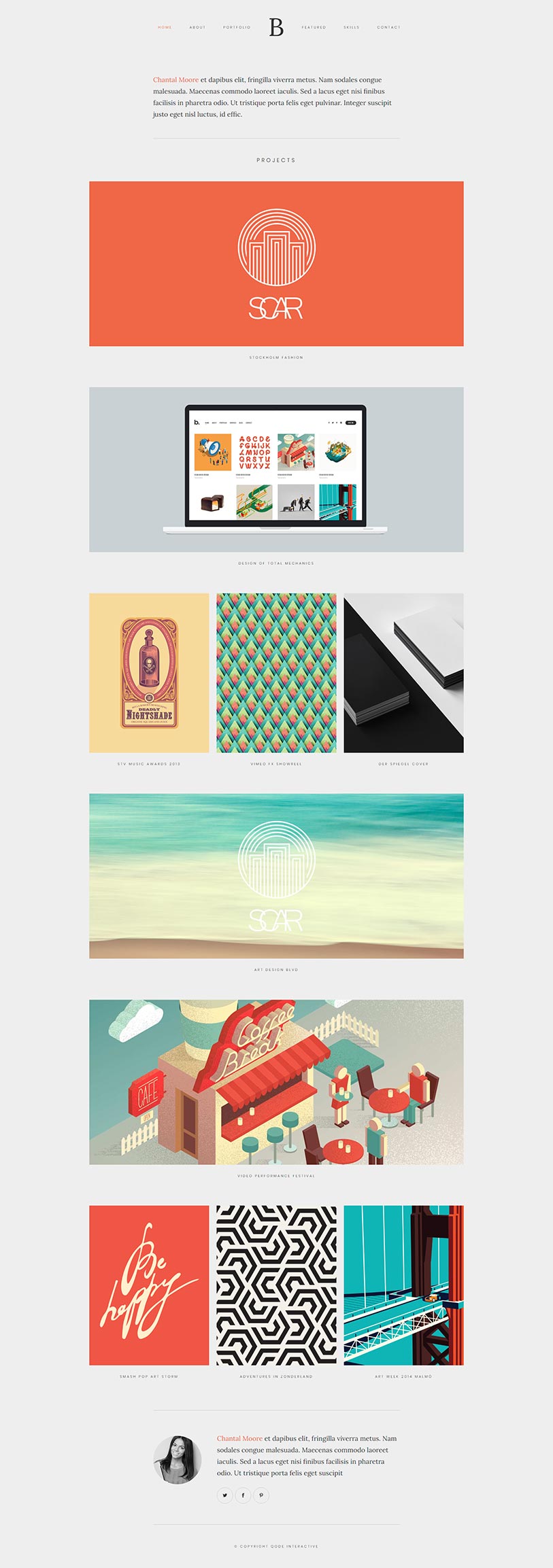
Task: Select Skills in the top menu
Action: [351, 27]
